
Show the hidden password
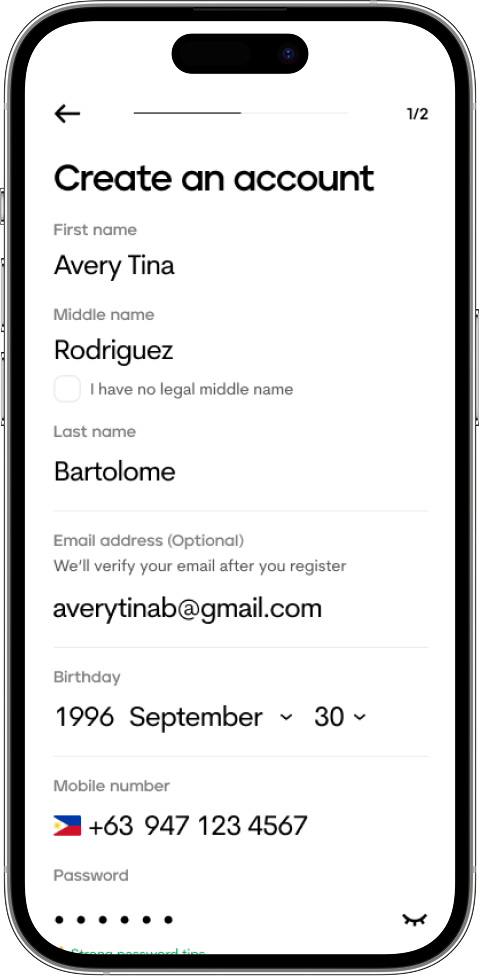tap(415, 919)
